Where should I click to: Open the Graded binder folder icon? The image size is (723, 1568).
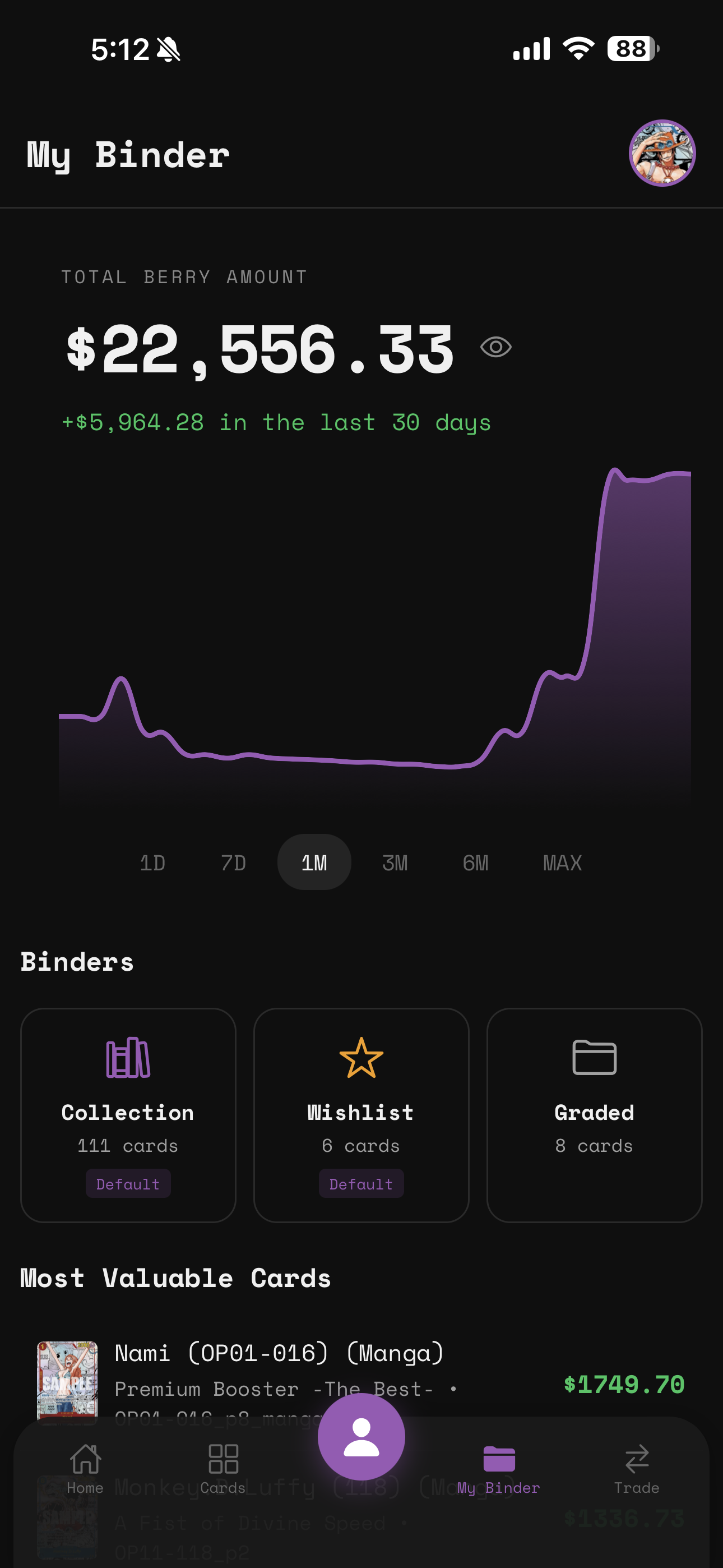594,1056
